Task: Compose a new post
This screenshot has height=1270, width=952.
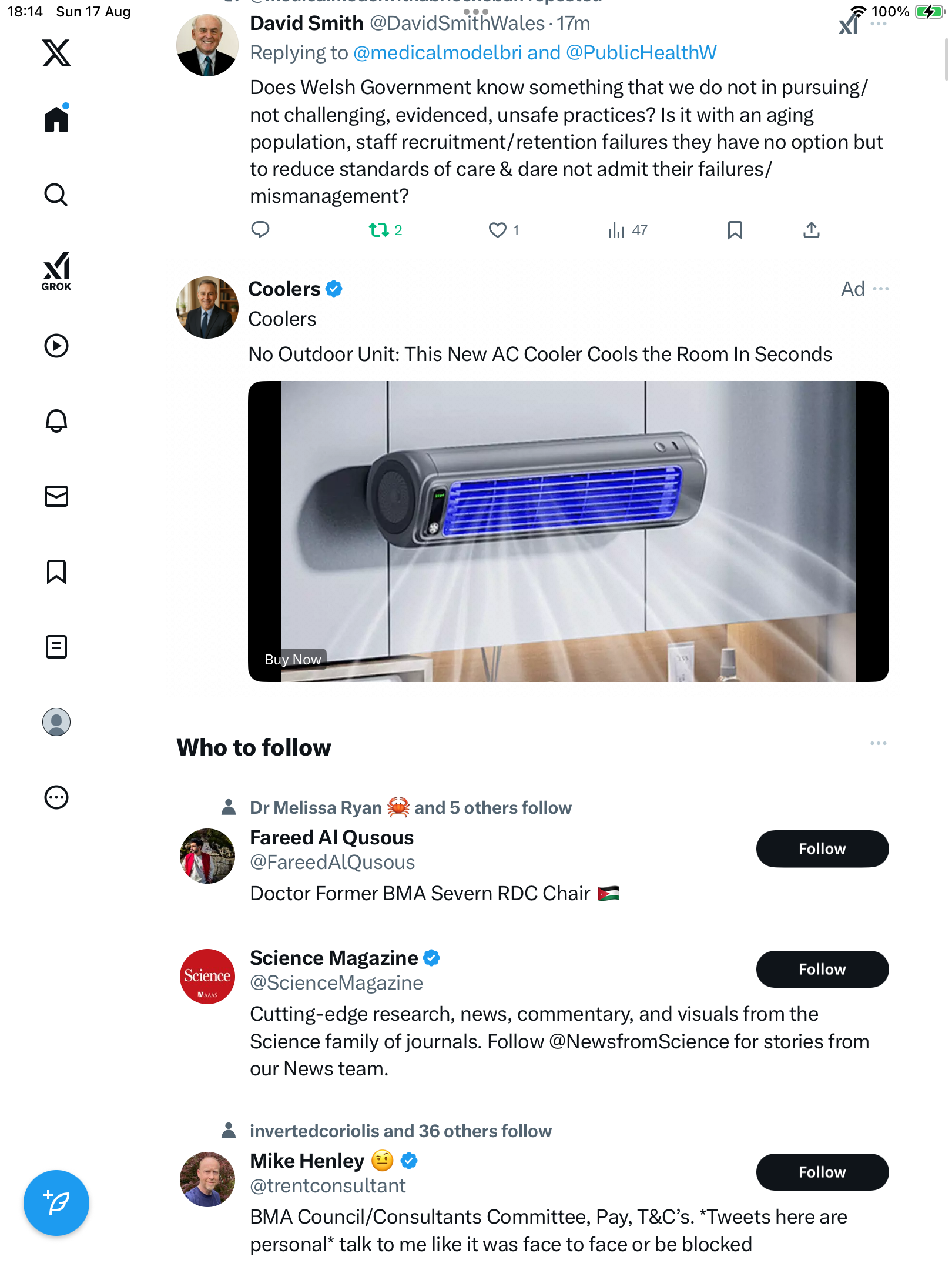Action: [x=56, y=1203]
